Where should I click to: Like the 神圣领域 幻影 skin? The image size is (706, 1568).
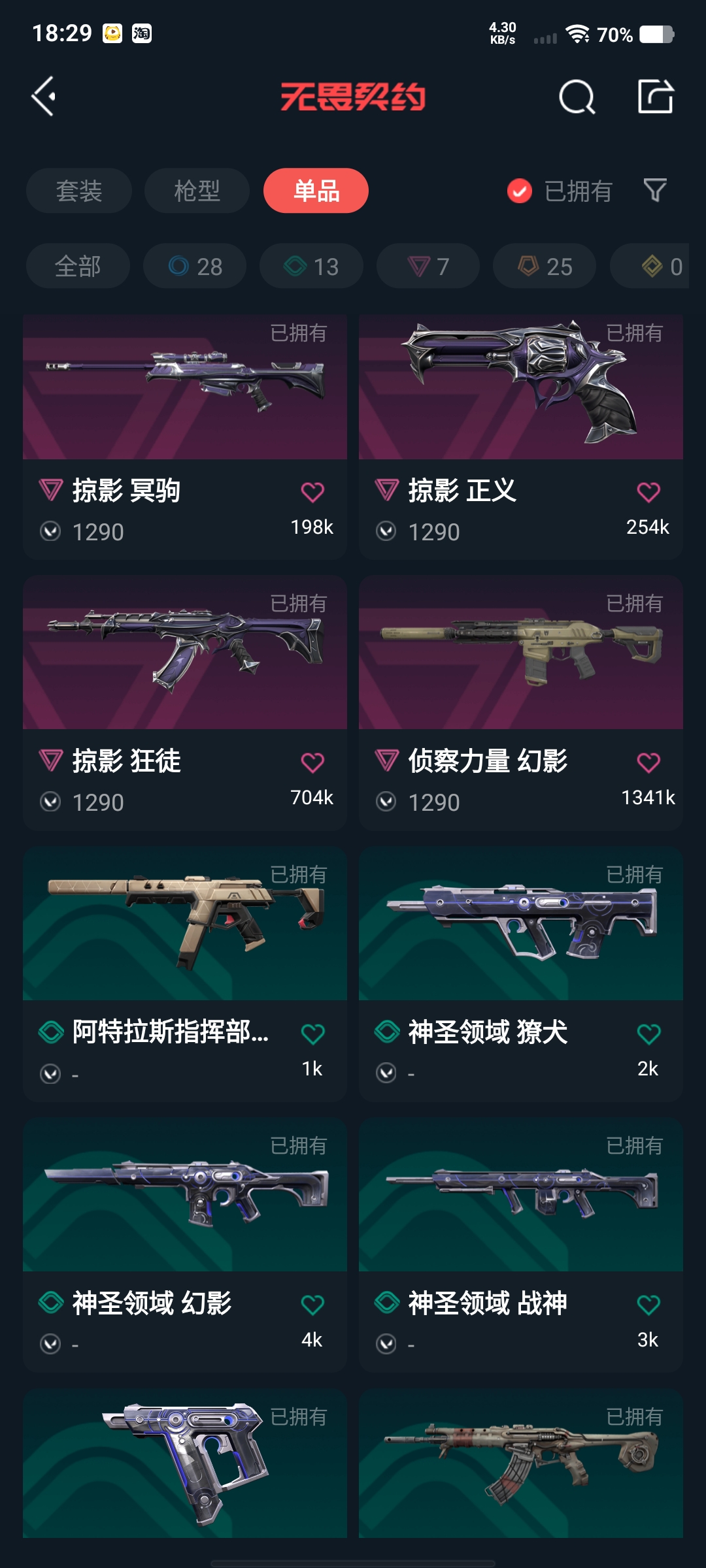[x=312, y=1305]
